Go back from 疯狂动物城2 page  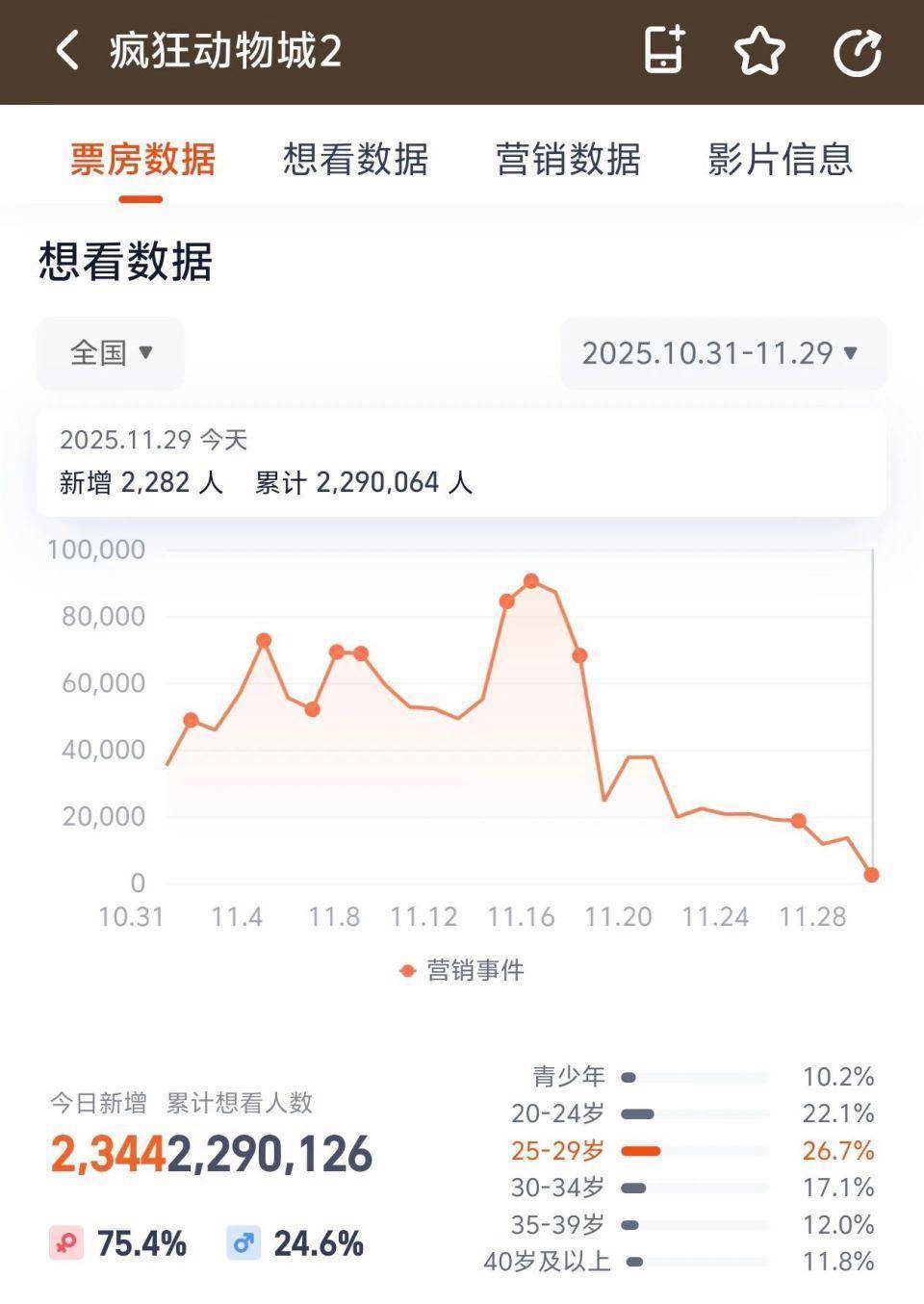click(x=67, y=50)
